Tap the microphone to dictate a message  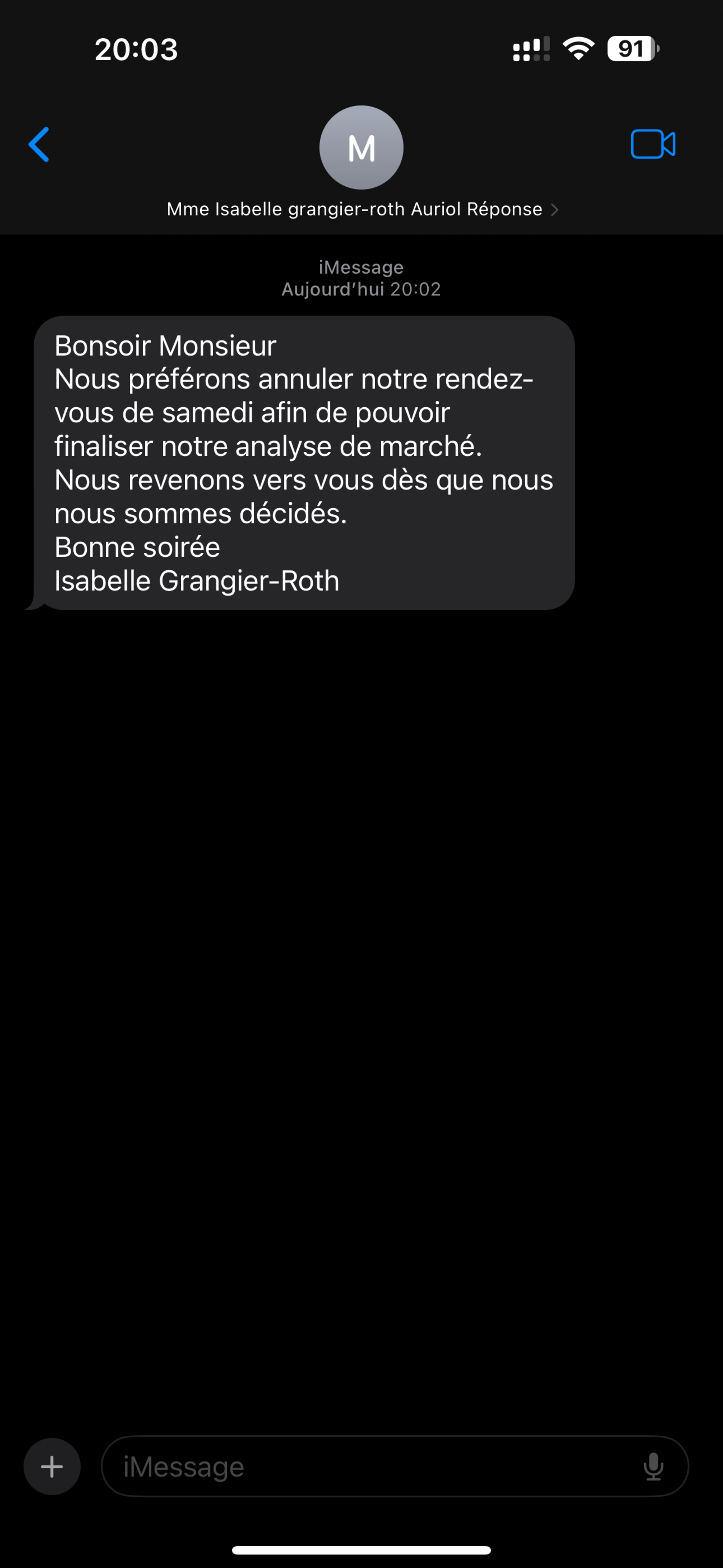(x=653, y=1466)
